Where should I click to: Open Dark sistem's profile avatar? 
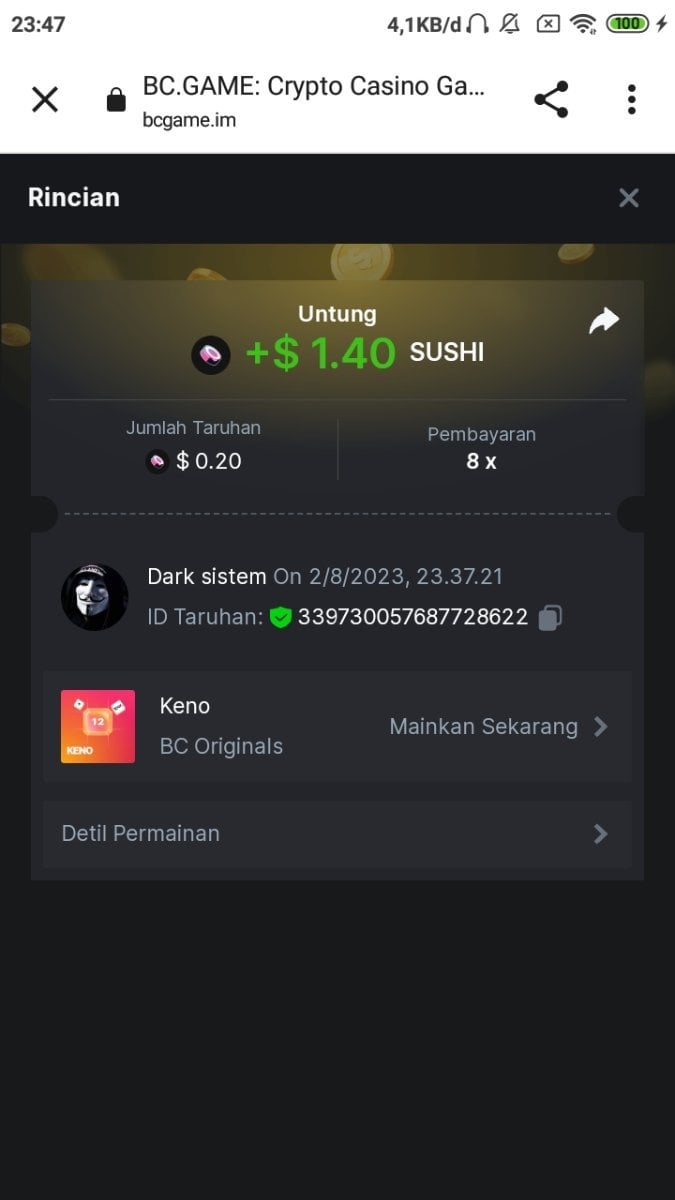coord(95,597)
